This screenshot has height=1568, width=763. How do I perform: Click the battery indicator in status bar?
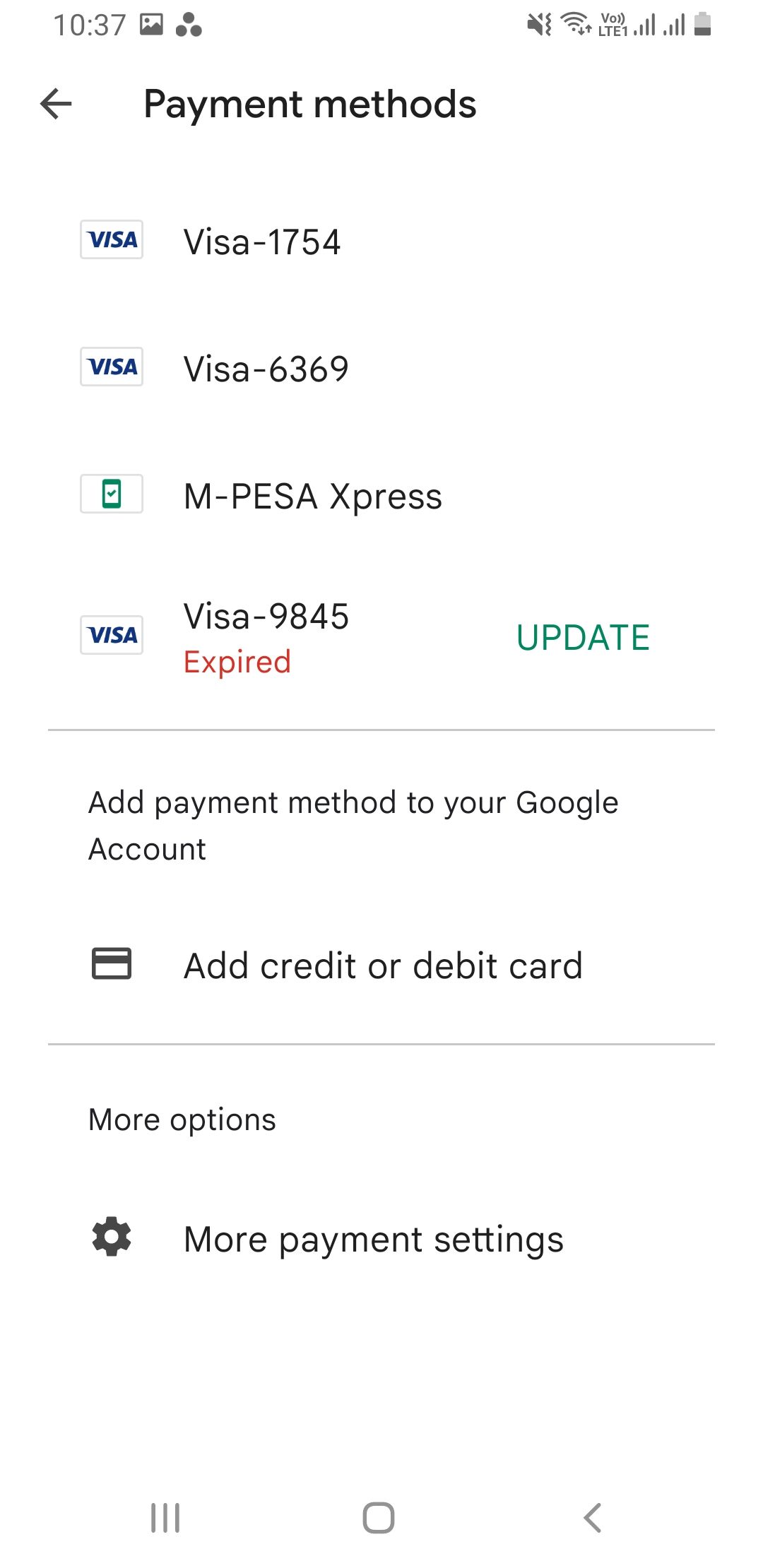702,25
